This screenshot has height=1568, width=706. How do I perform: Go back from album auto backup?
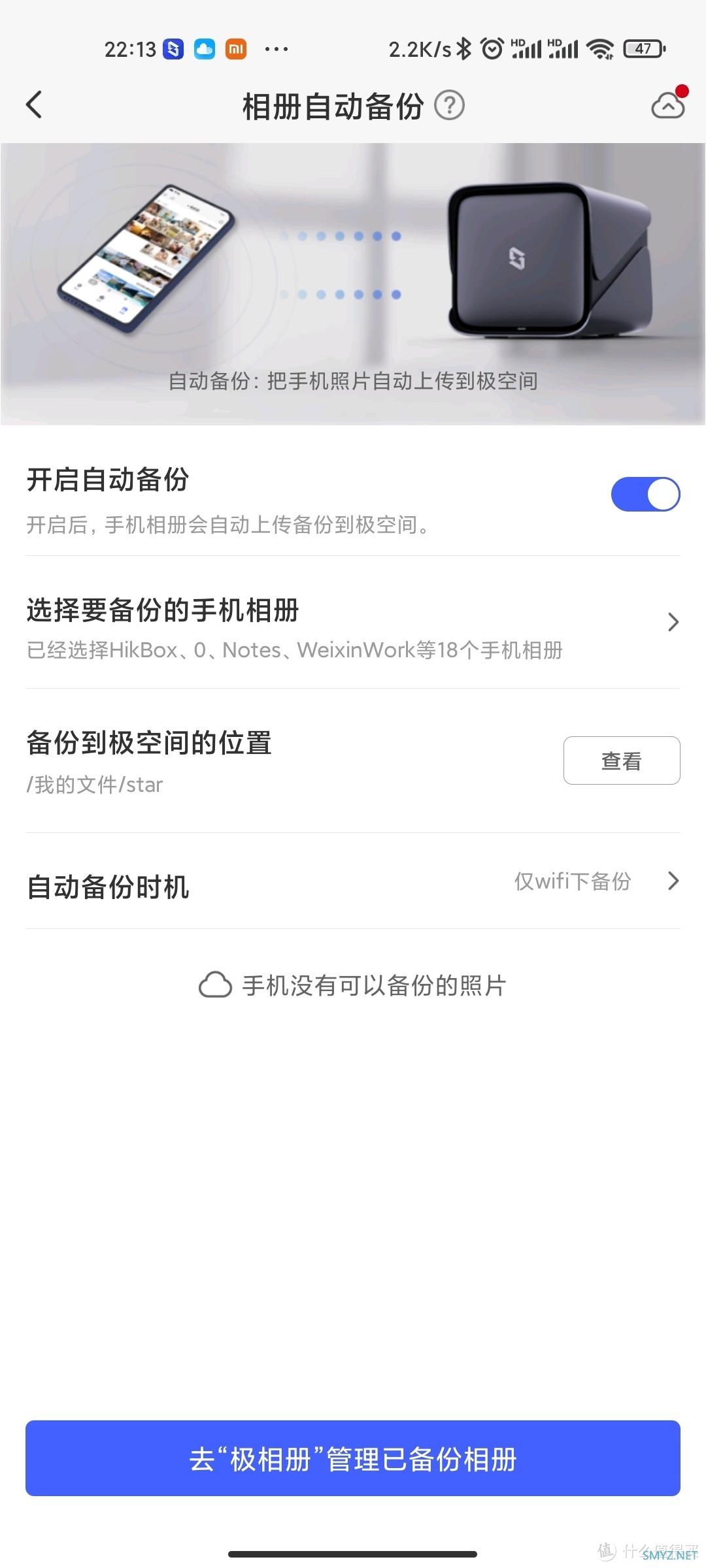click(x=34, y=105)
